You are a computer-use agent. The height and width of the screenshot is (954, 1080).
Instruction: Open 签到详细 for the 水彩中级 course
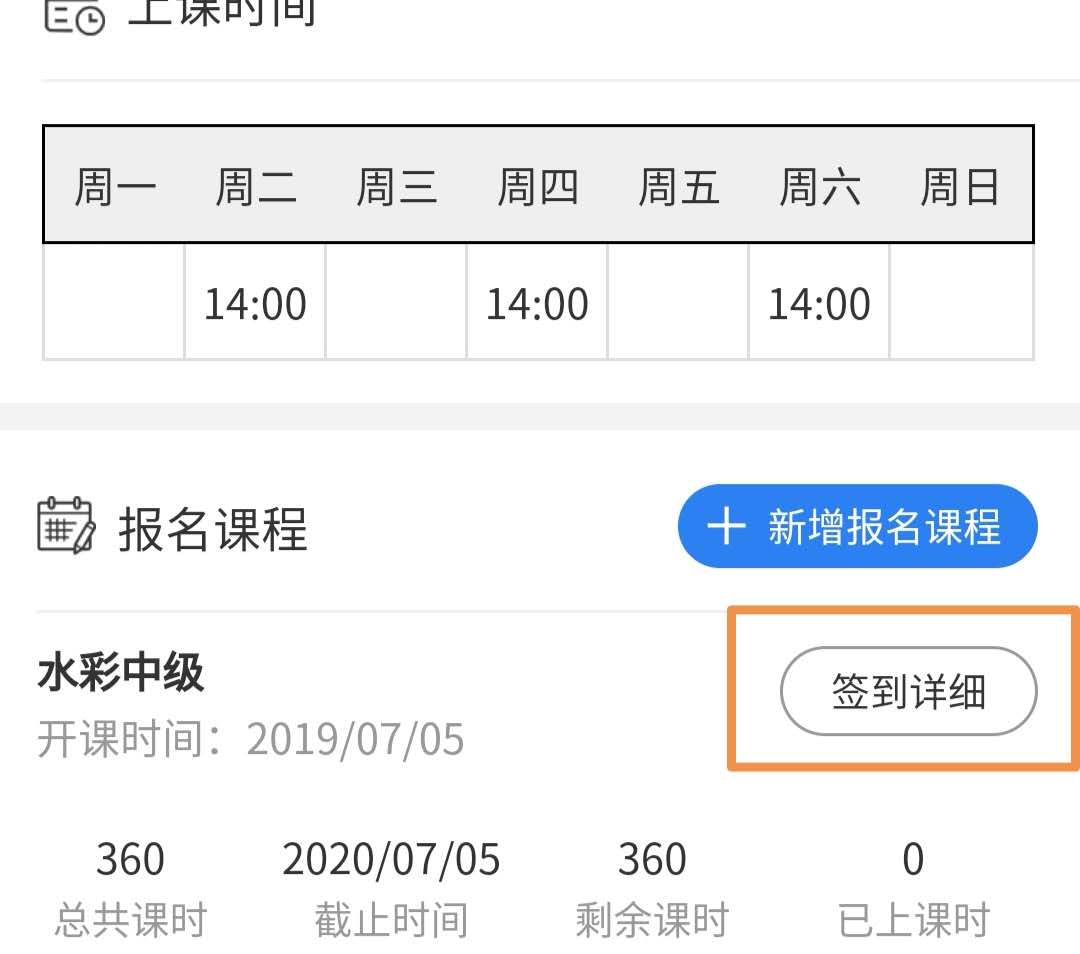[x=908, y=691]
